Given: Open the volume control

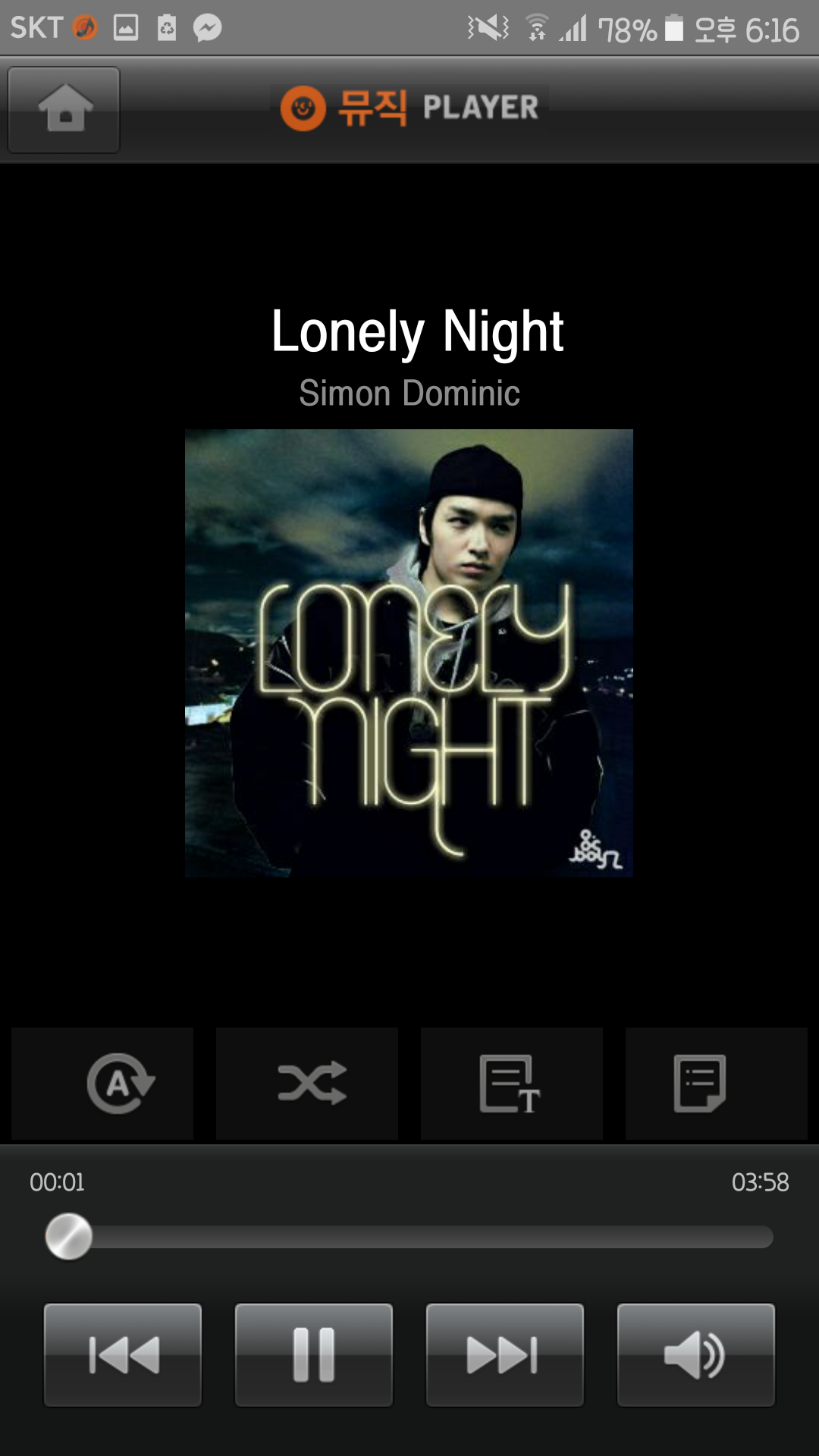Looking at the screenshot, I should pyautogui.click(x=696, y=1354).
